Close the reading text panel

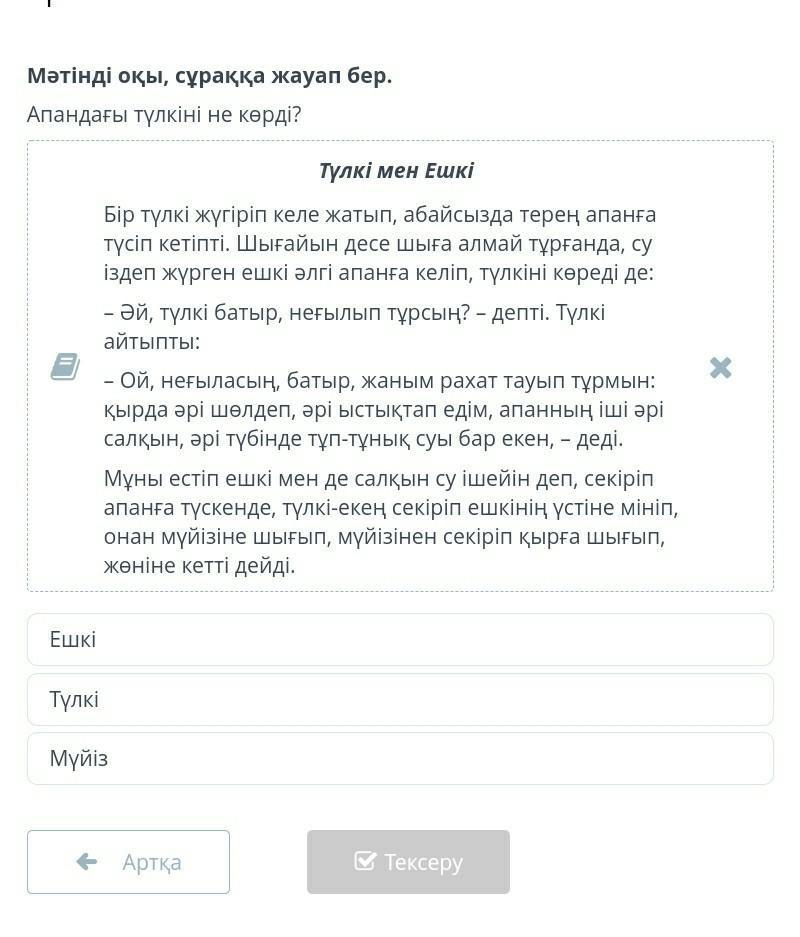[x=720, y=368]
